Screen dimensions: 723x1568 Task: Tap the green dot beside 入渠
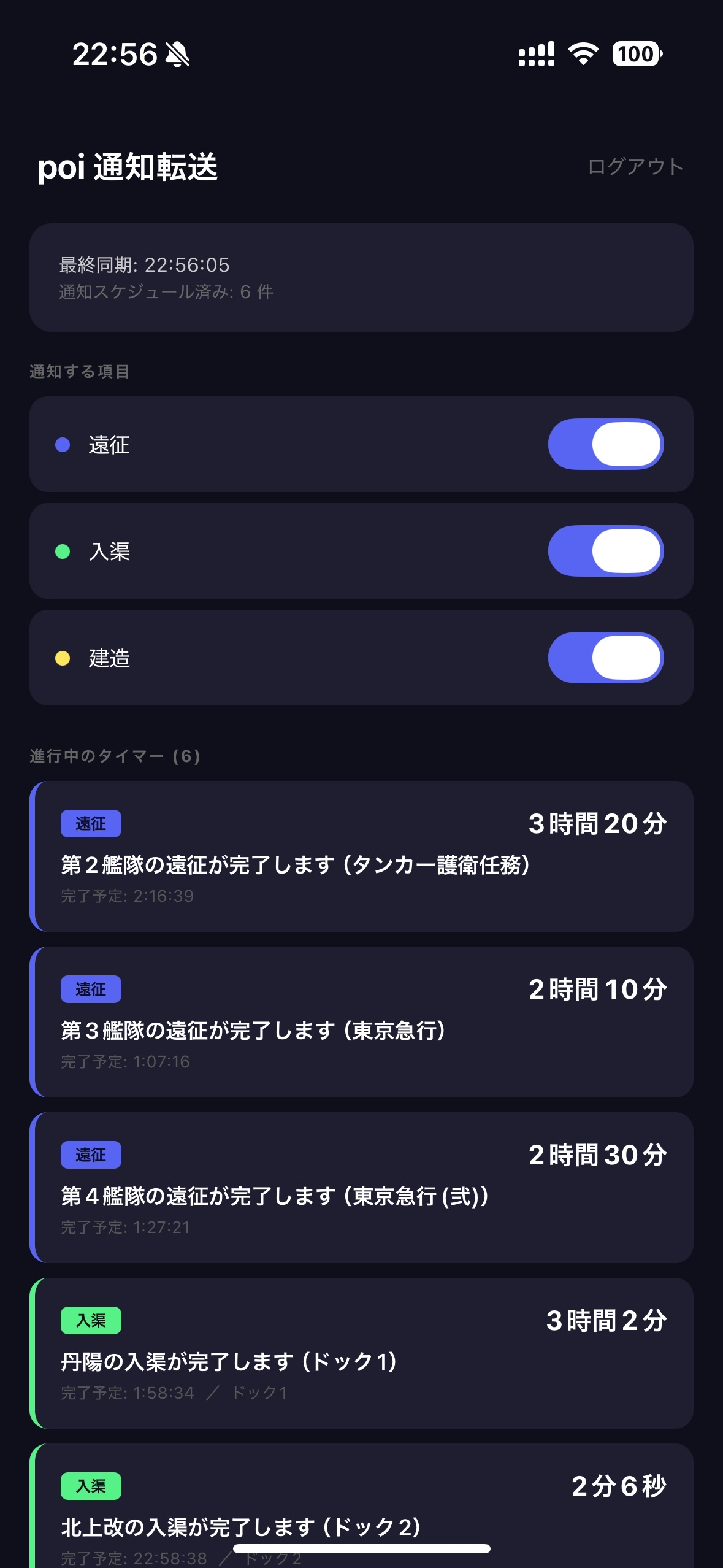click(x=62, y=550)
